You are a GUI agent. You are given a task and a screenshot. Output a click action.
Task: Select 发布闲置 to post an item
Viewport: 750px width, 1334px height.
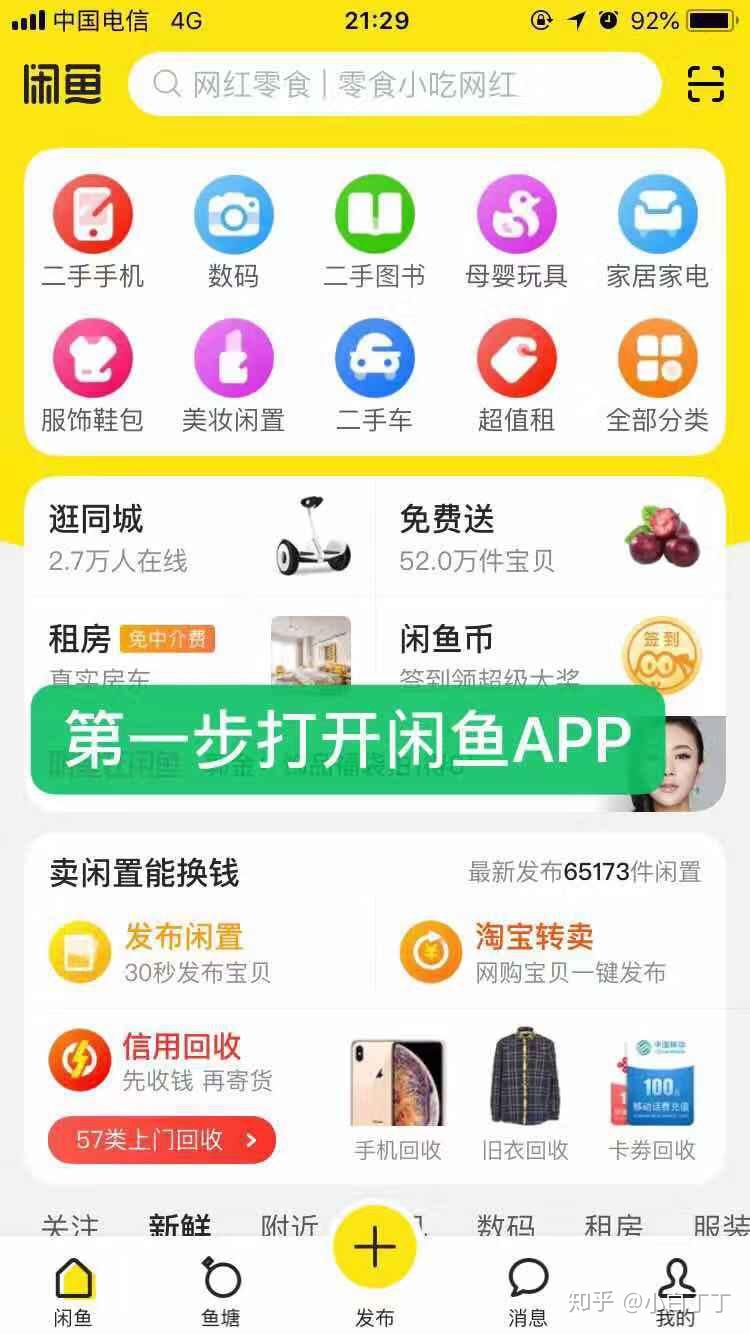[x=160, y=953]
